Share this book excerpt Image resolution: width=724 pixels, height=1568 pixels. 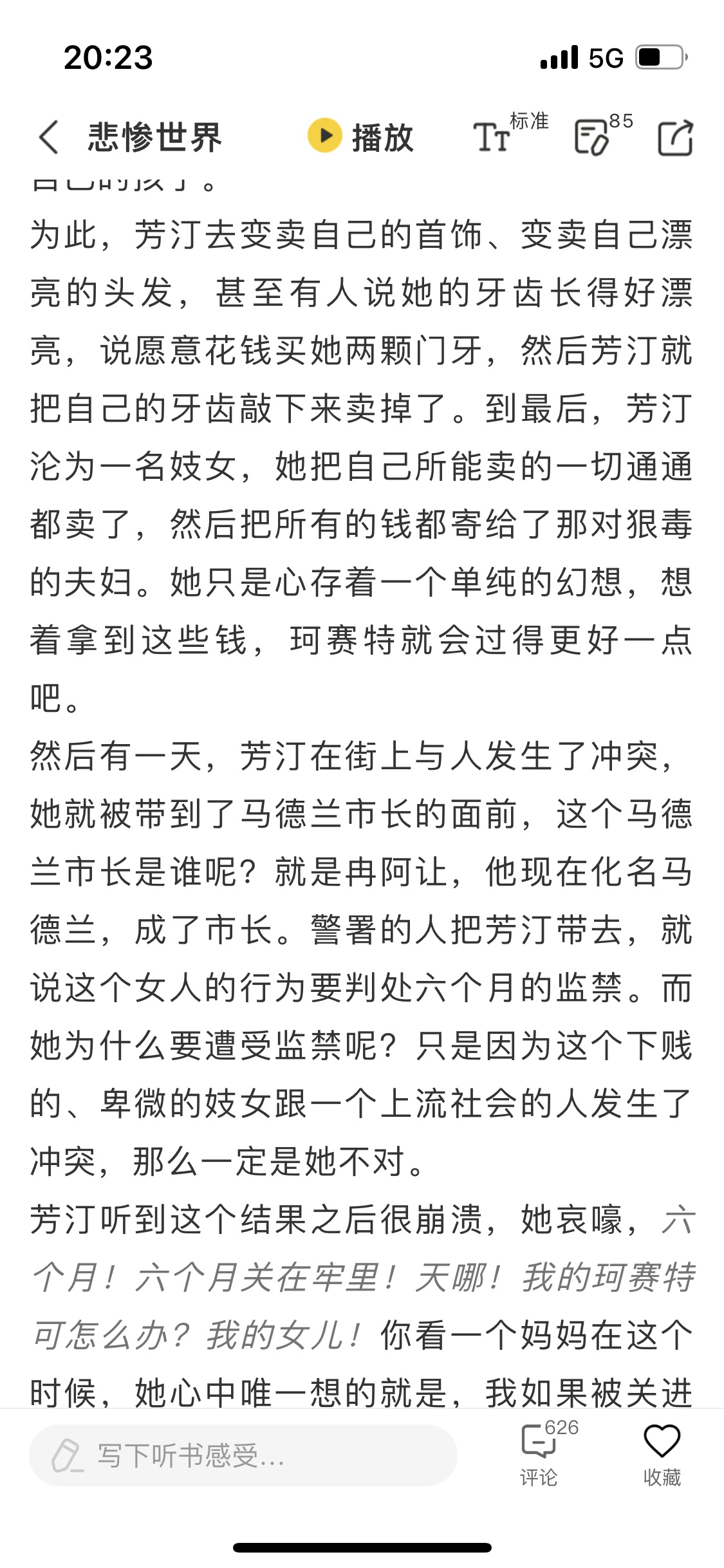(x=676, y=137)
